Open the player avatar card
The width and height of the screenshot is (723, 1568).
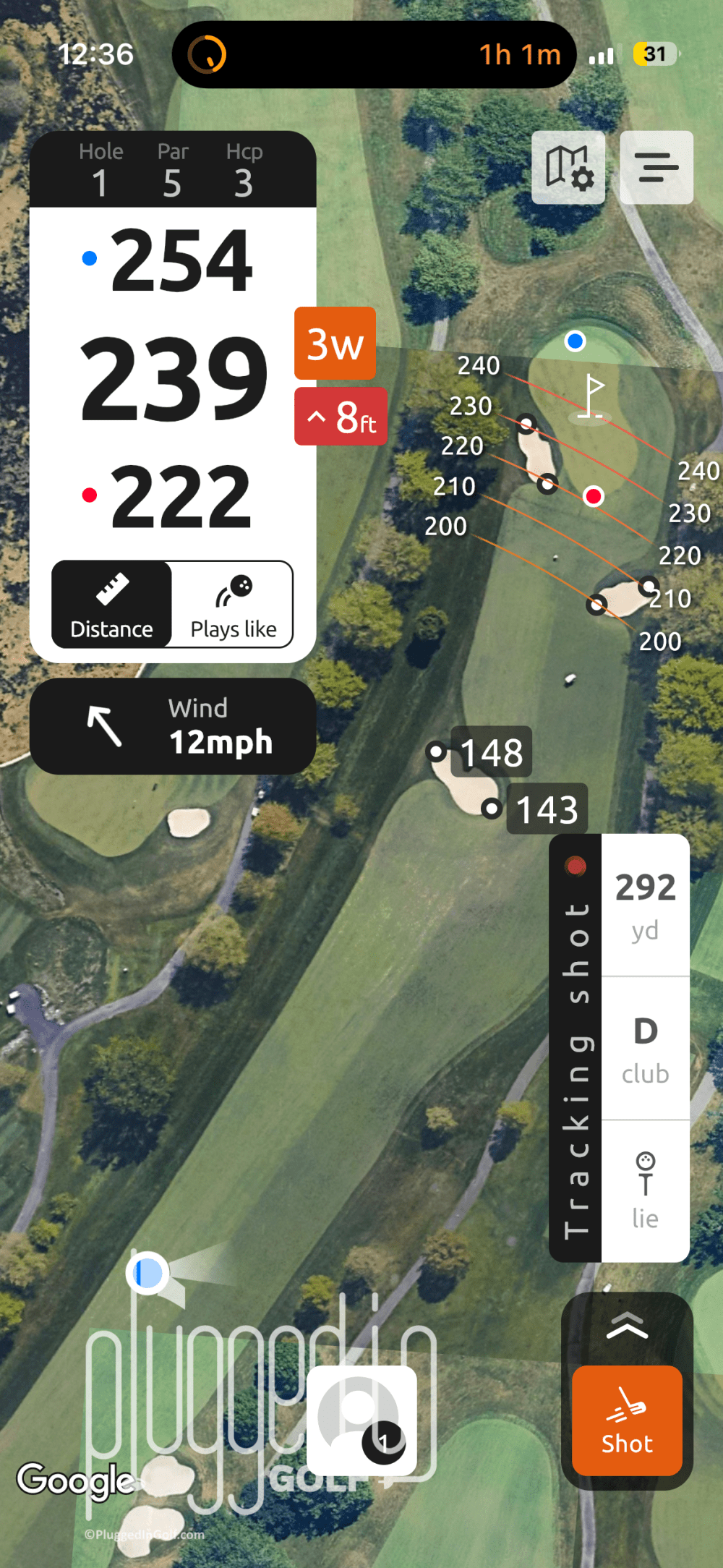click(x=361, y=1420)
